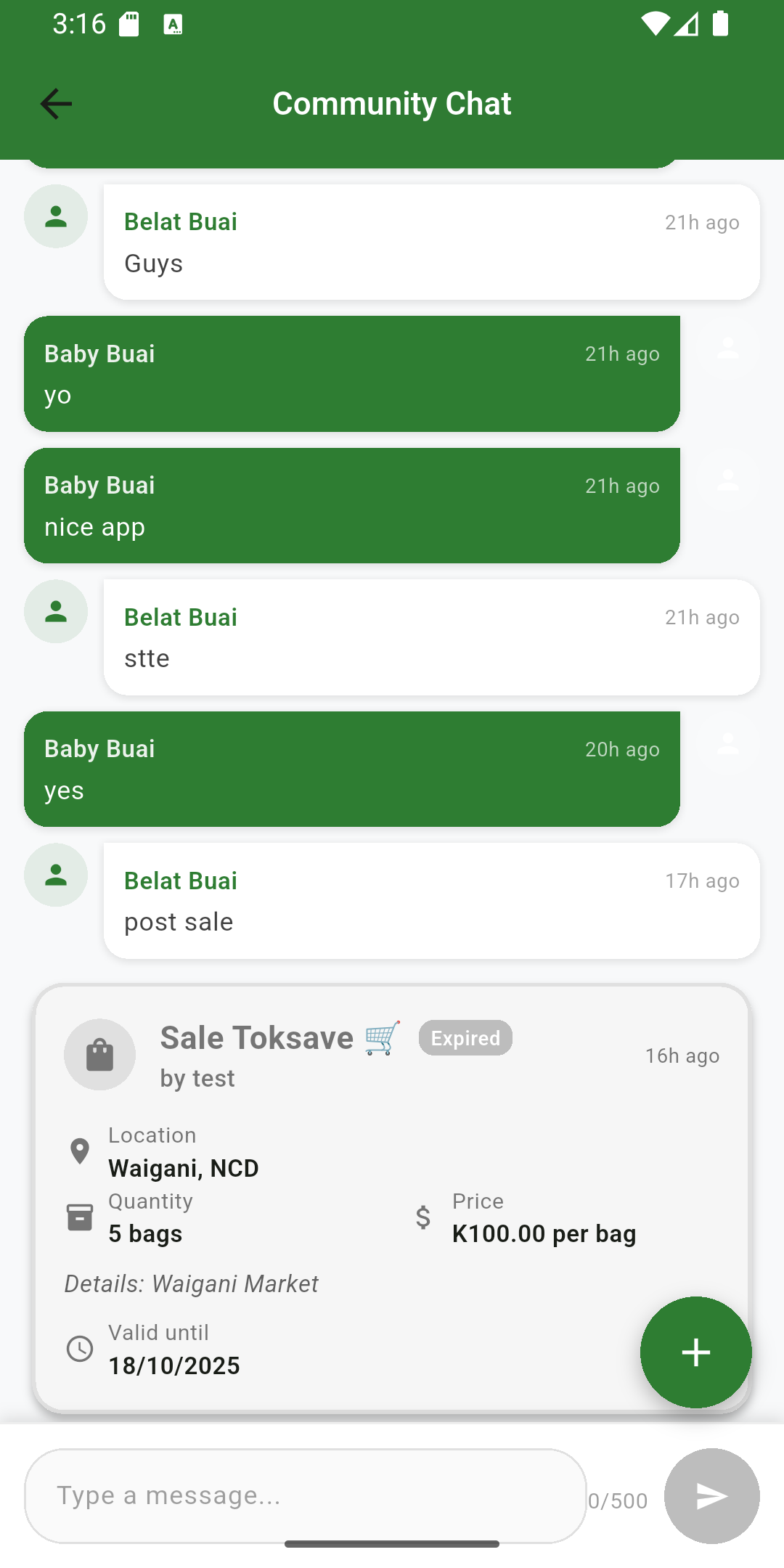This screenshot has width=784, height=1568.
Task: Tap Baby Buai's avatar beside the 'yo' message
Action: [728, 354]
